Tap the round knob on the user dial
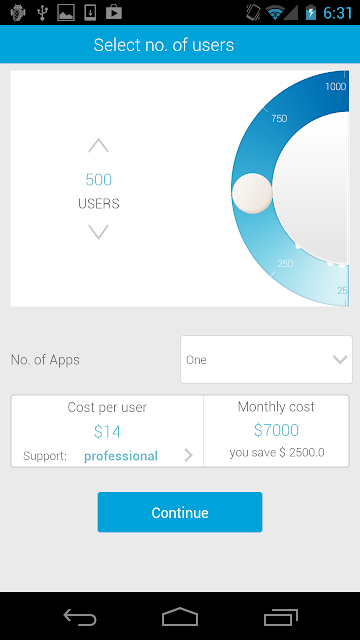Screen dimensions: 360x640 pos(252,193)
